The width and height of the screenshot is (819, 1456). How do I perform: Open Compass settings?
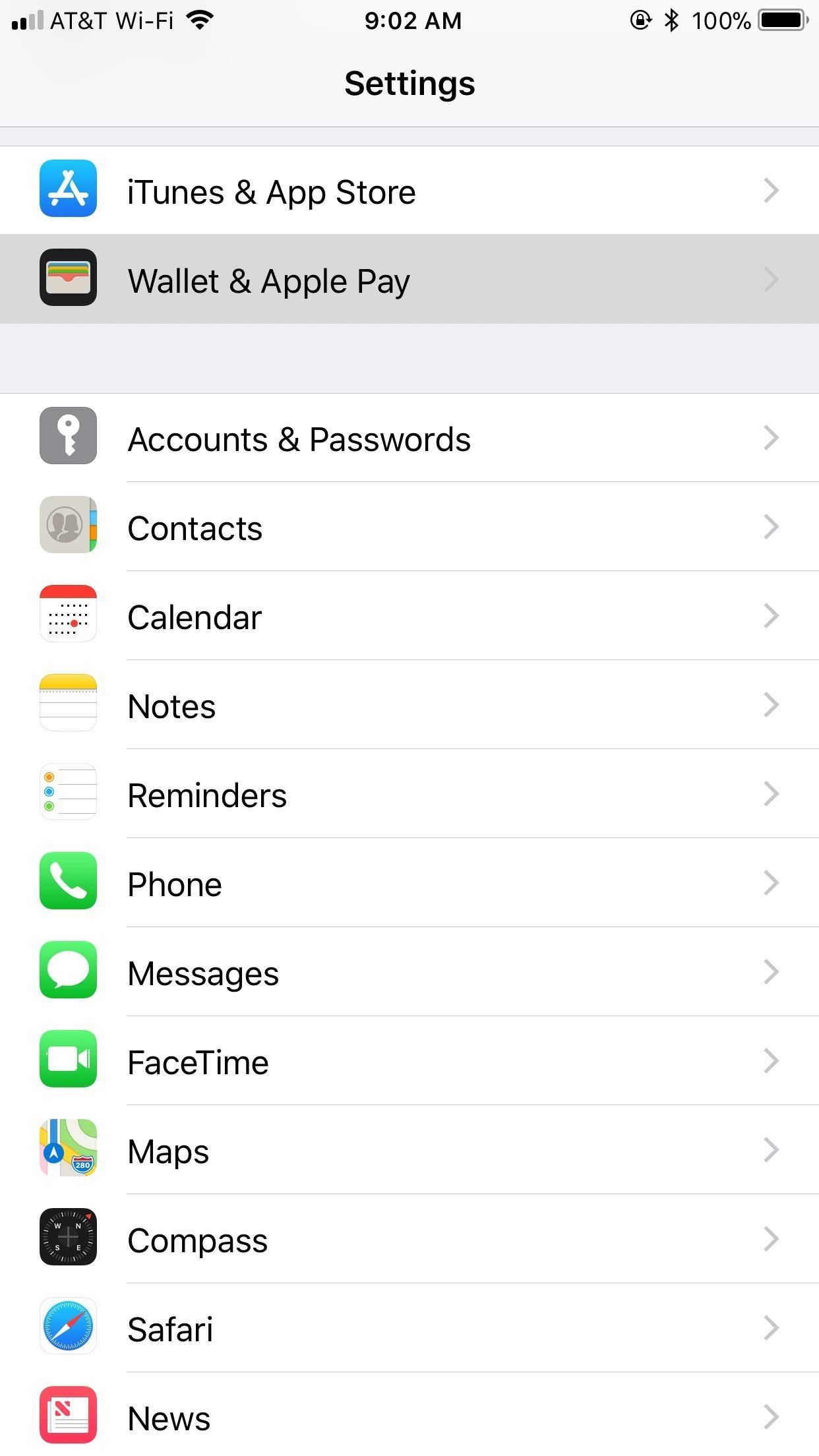(409, 1240)
